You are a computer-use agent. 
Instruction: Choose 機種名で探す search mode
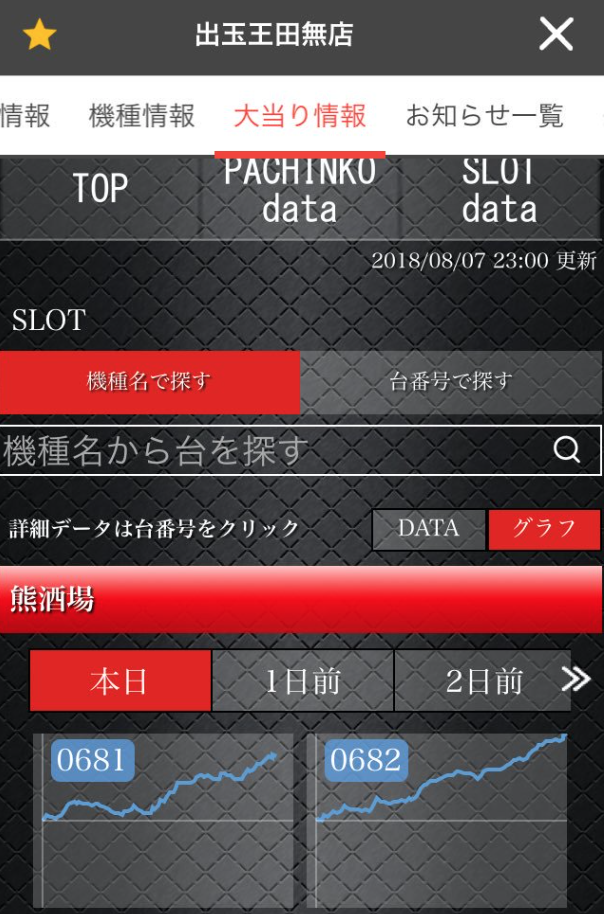149,381
